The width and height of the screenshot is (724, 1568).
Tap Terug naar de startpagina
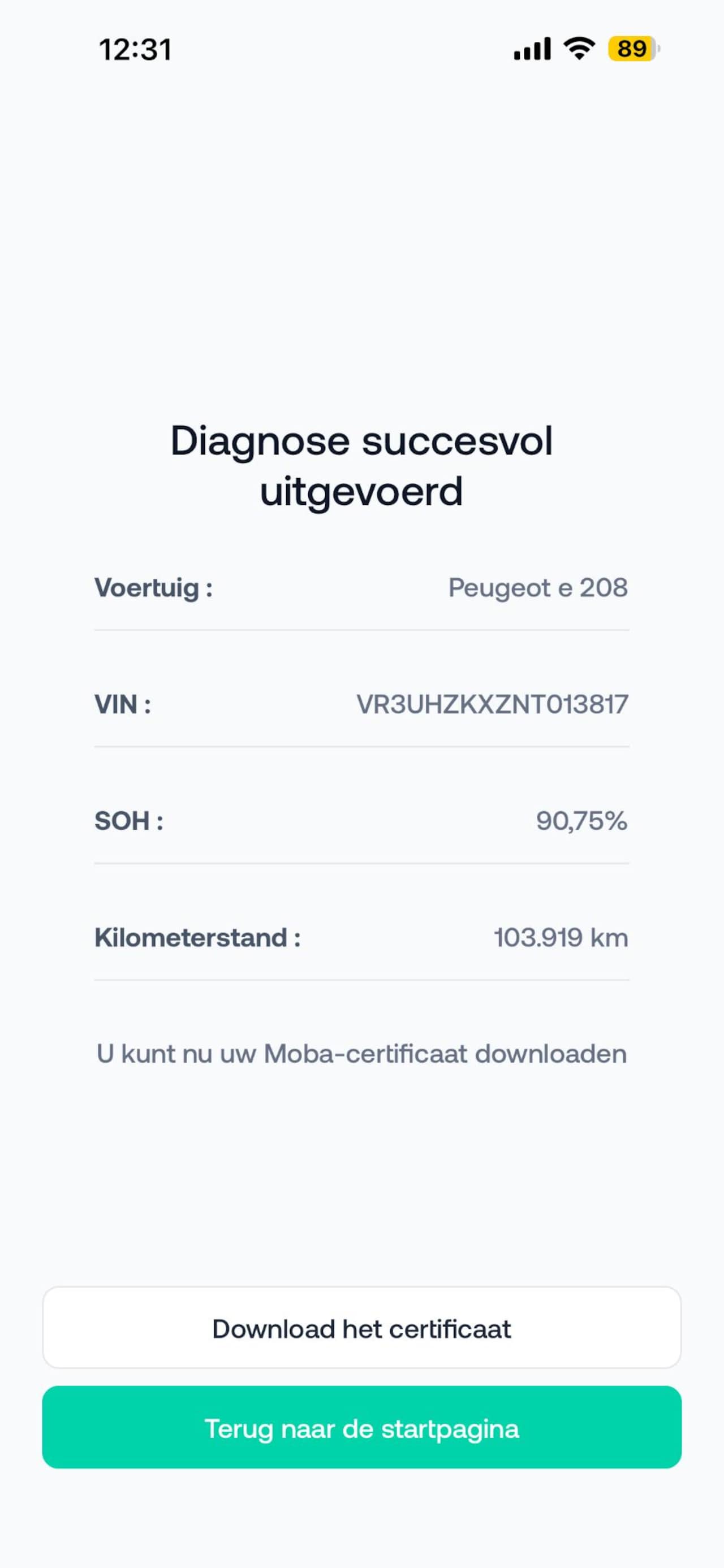point(361,1428)
